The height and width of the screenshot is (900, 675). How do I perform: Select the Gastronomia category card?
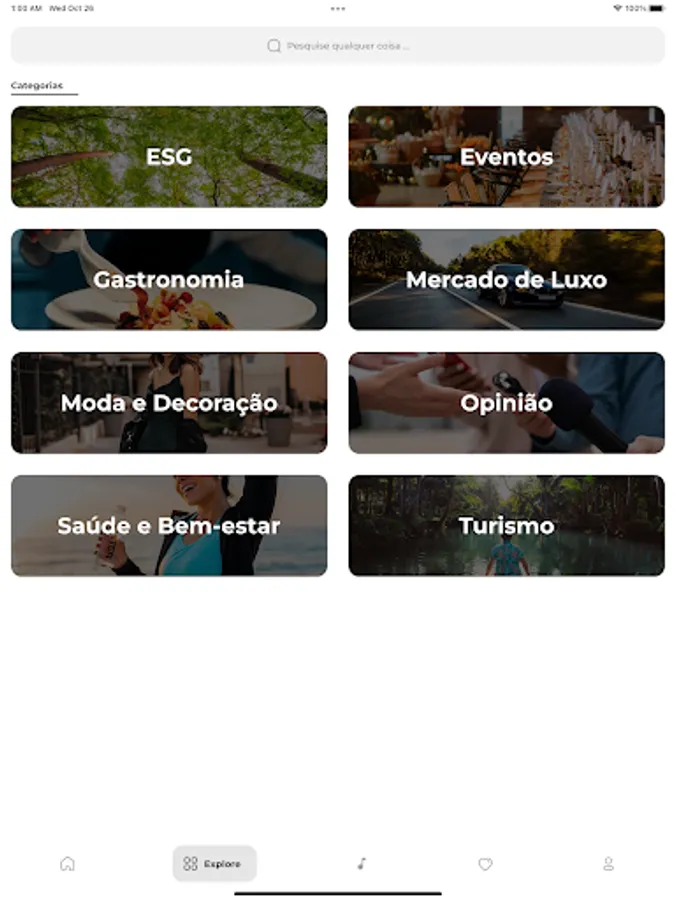coord(169,280)
